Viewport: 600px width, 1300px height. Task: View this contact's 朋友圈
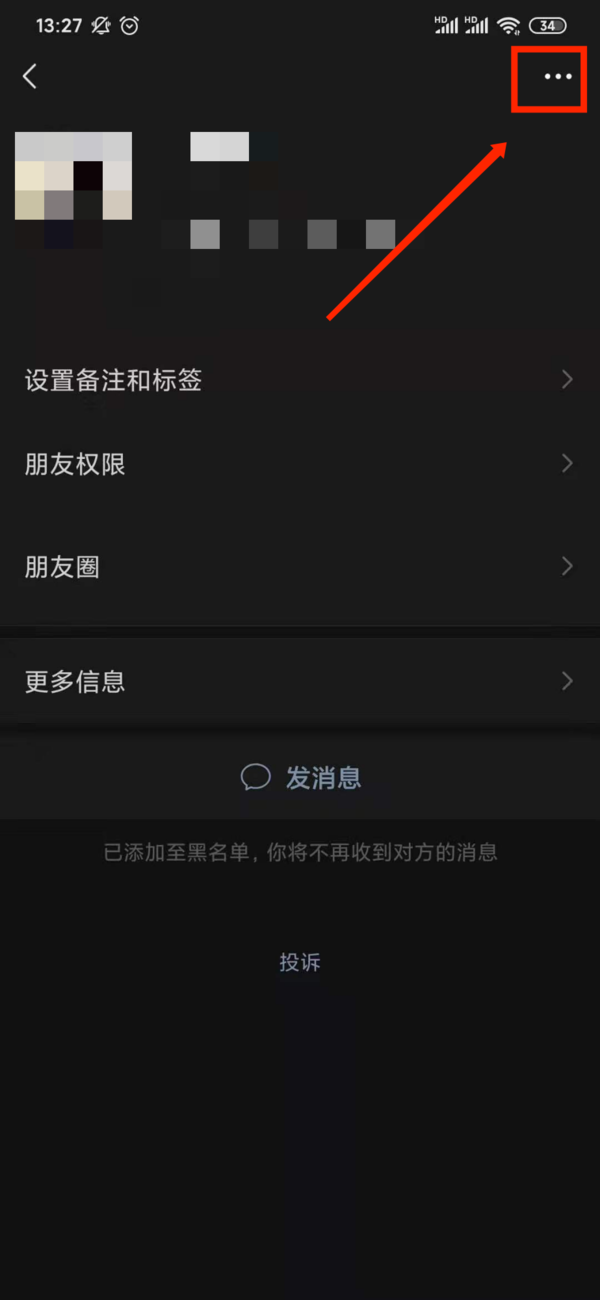point(300,567)
